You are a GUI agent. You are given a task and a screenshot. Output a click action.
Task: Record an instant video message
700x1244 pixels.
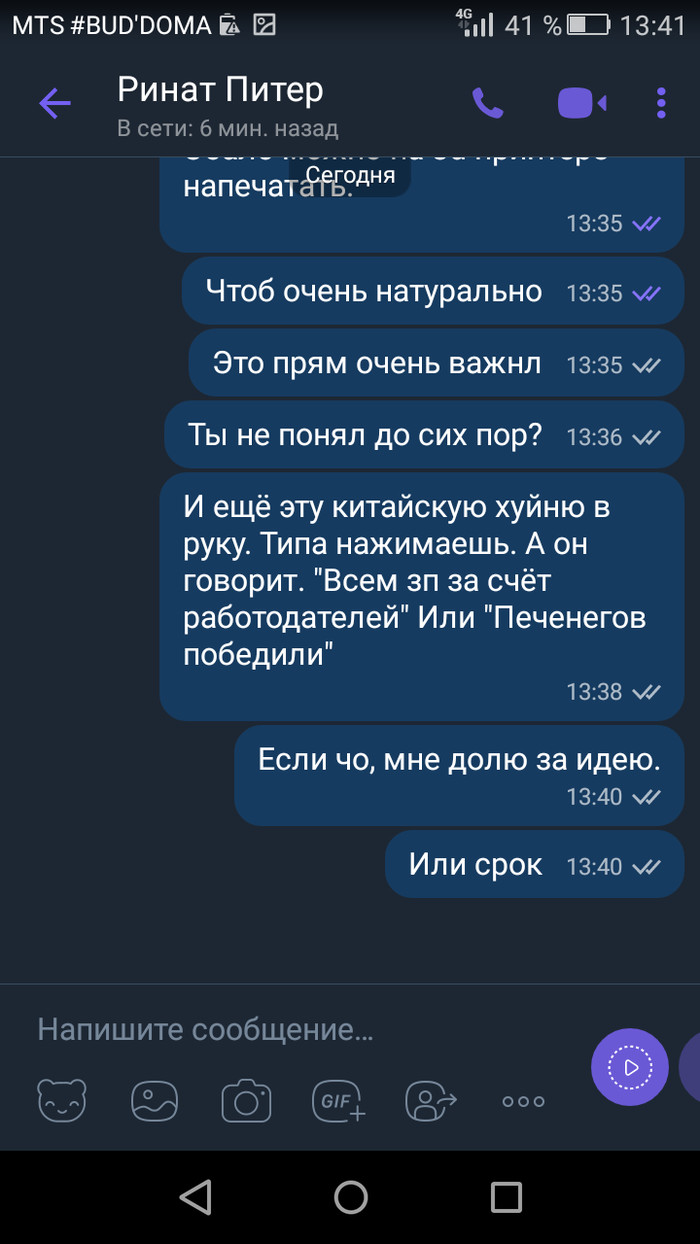629,1068
